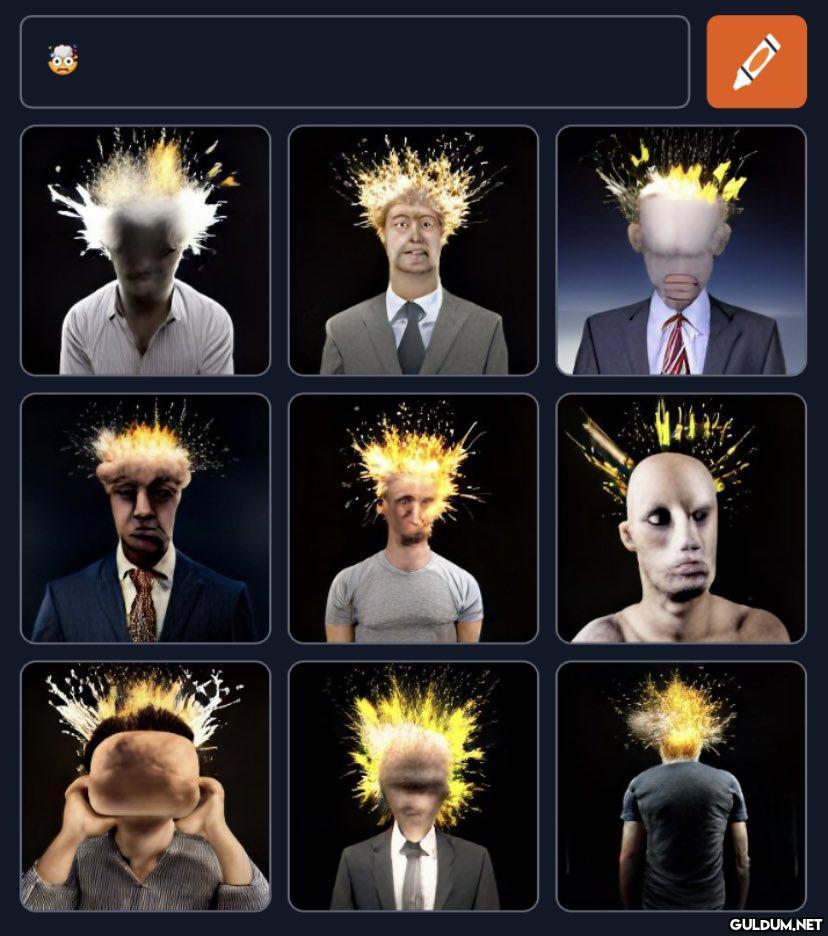
Task: Tap the orange crayon draw button
Action: click(756, 61)
